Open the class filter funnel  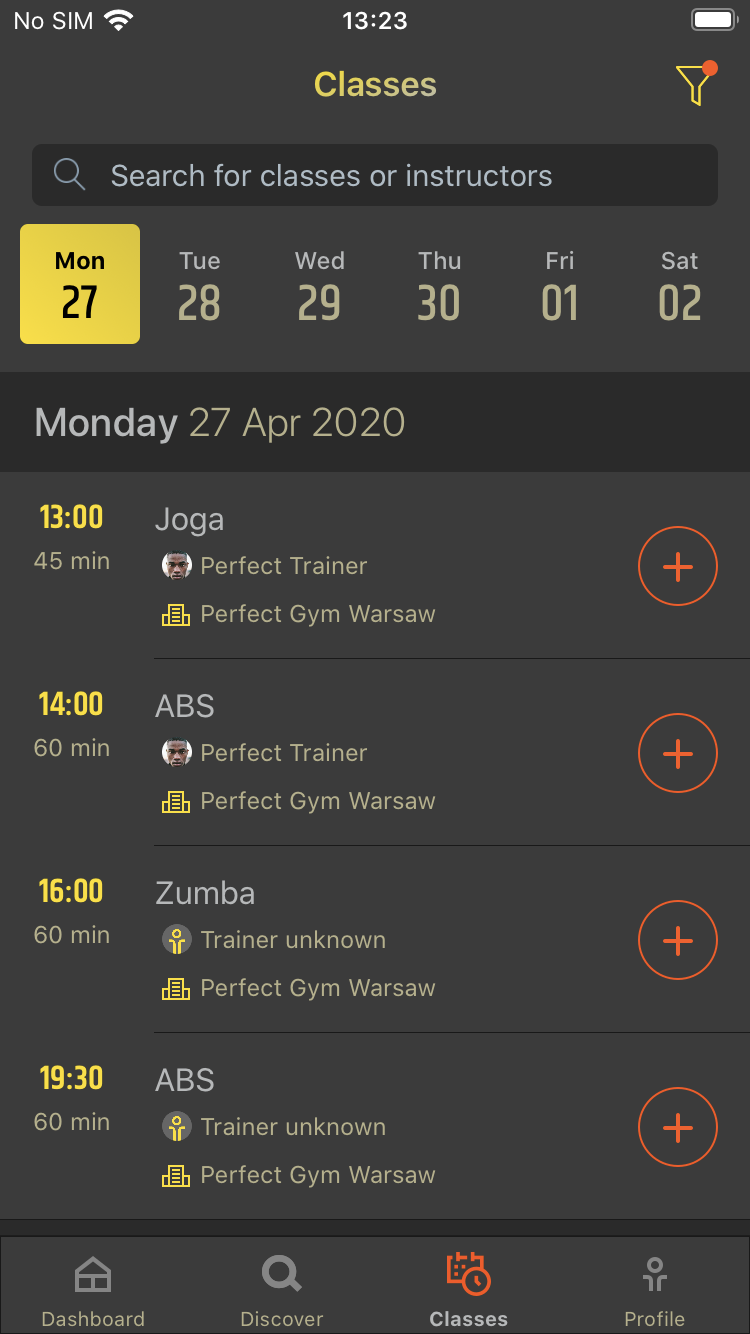click(695, 86)
